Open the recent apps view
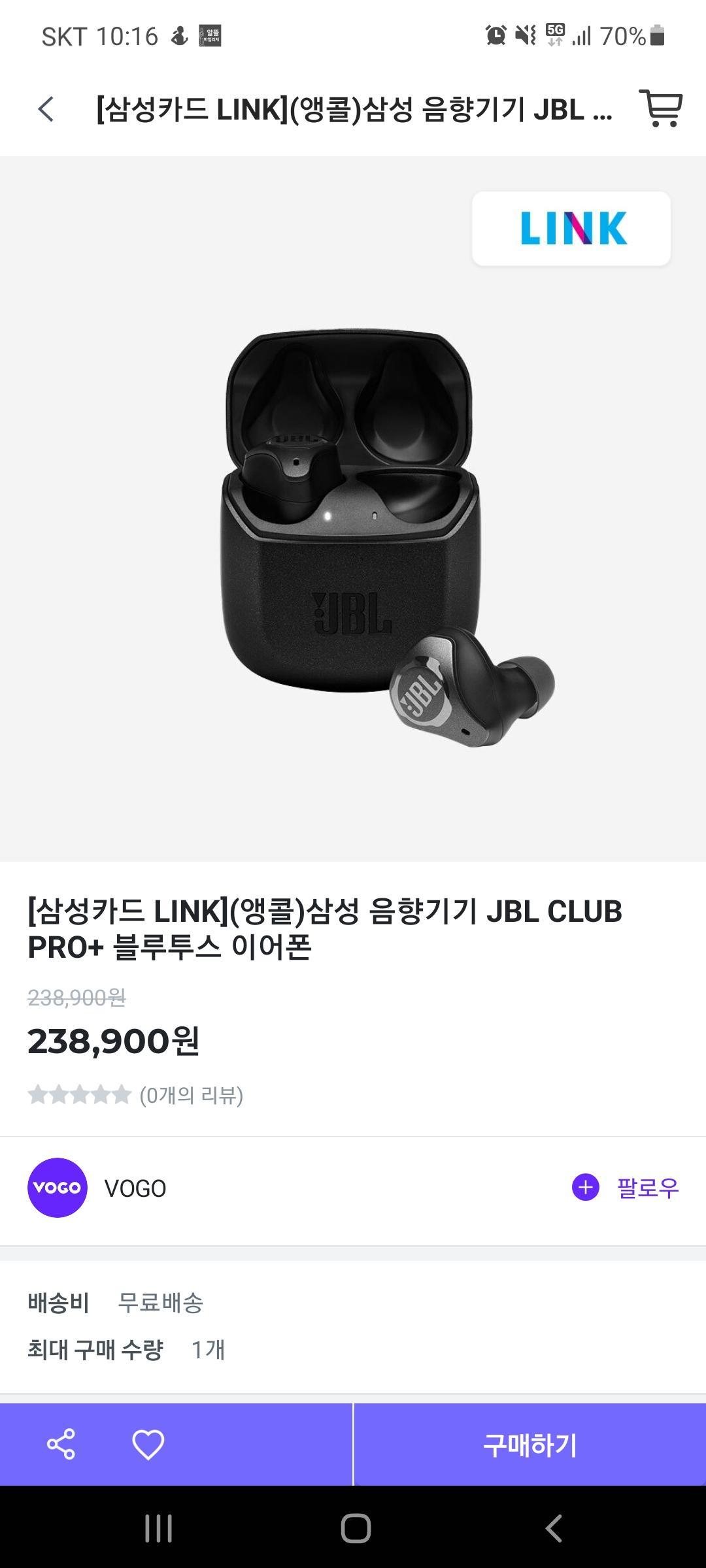The width and height of the screenshot is (706, 1568). click(158, 1528)
